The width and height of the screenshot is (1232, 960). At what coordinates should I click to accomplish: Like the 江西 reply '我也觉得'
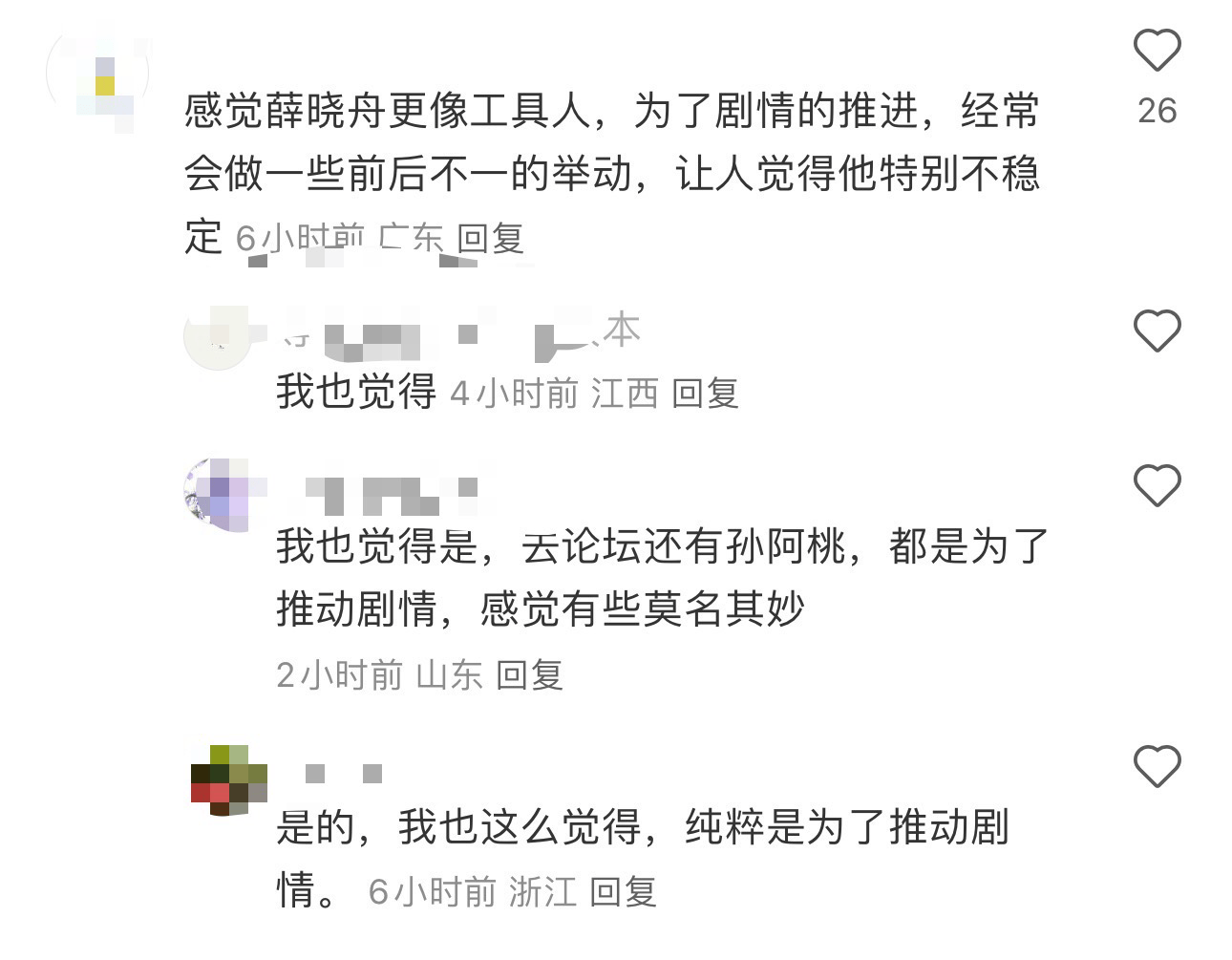[x=1157, y=331]
